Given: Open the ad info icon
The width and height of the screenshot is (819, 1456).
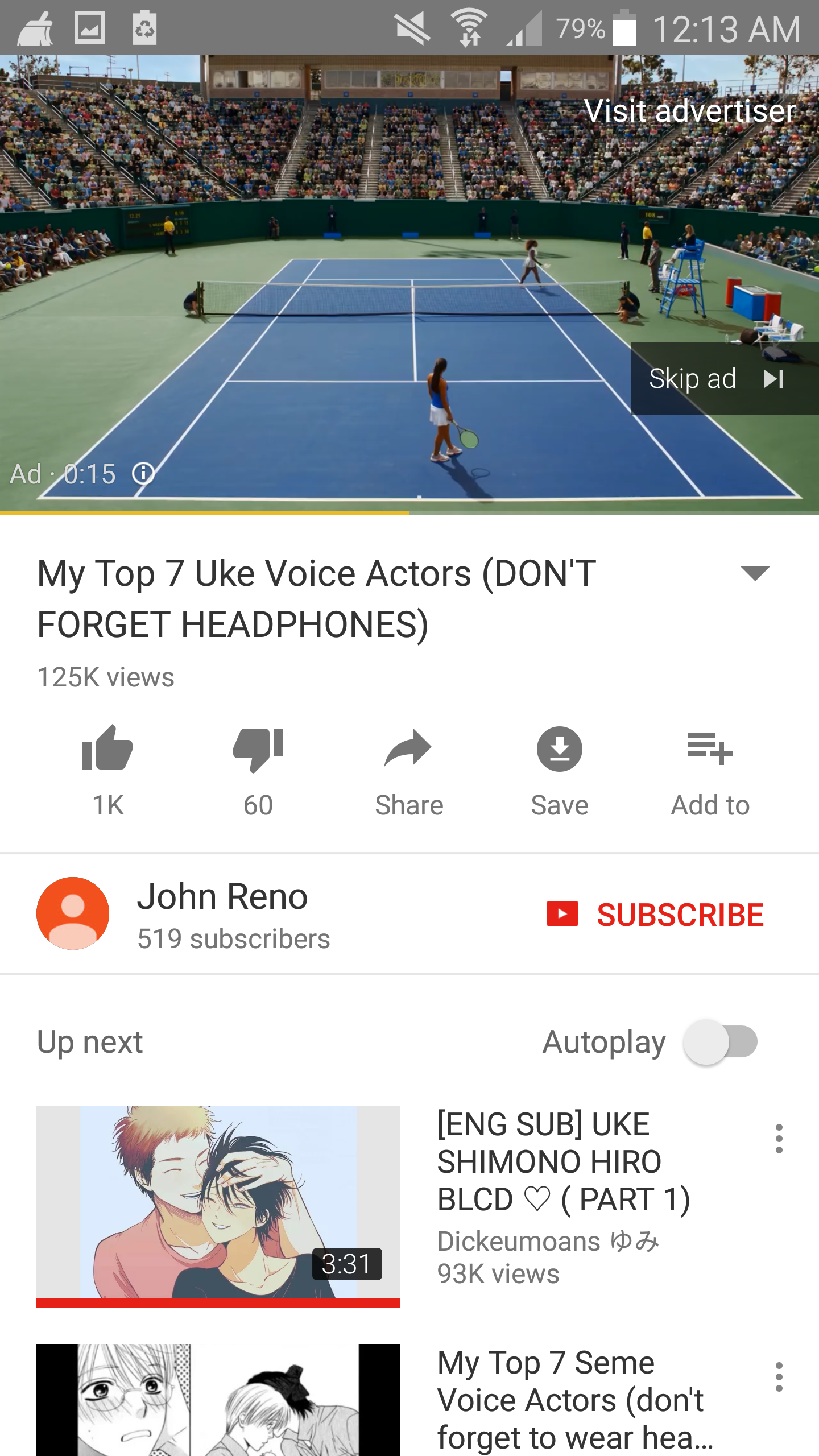Looking at the screenshot, I should [x=143, y=473].
